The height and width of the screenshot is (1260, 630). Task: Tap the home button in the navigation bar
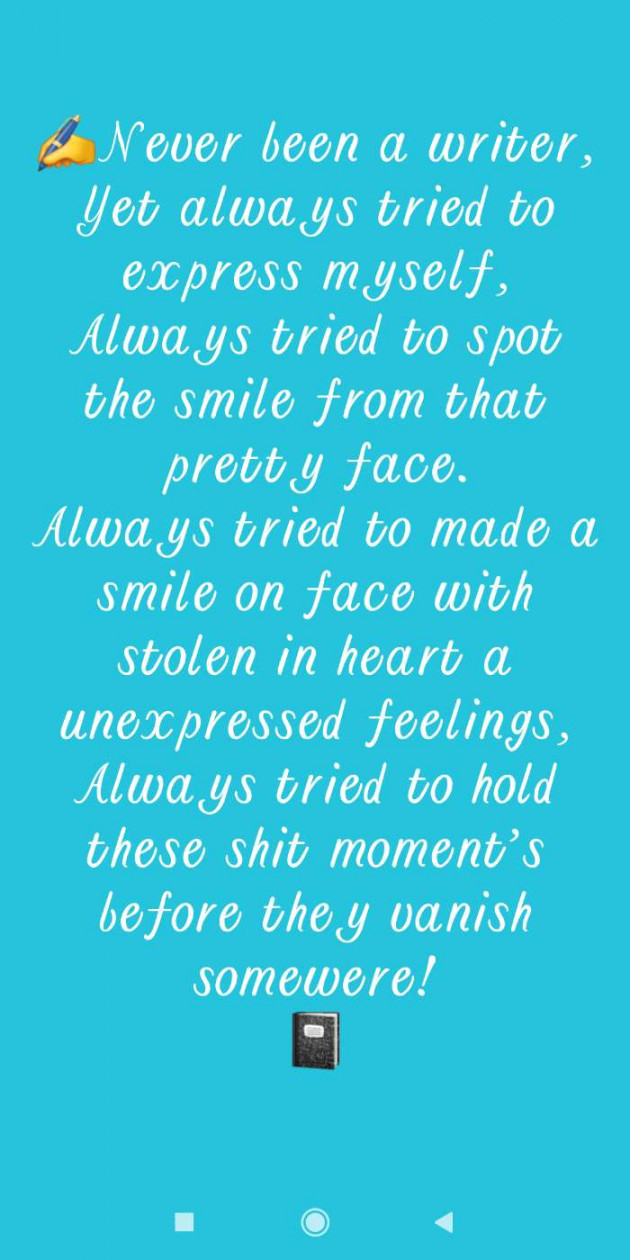click(x=315, y=1221)
